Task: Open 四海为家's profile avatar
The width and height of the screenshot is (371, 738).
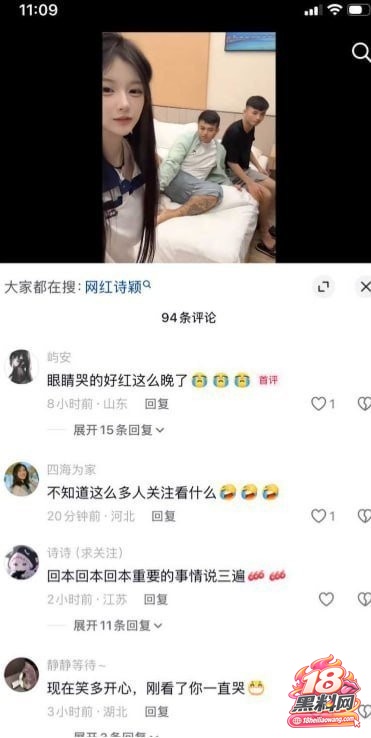Action: coord(21,479)
